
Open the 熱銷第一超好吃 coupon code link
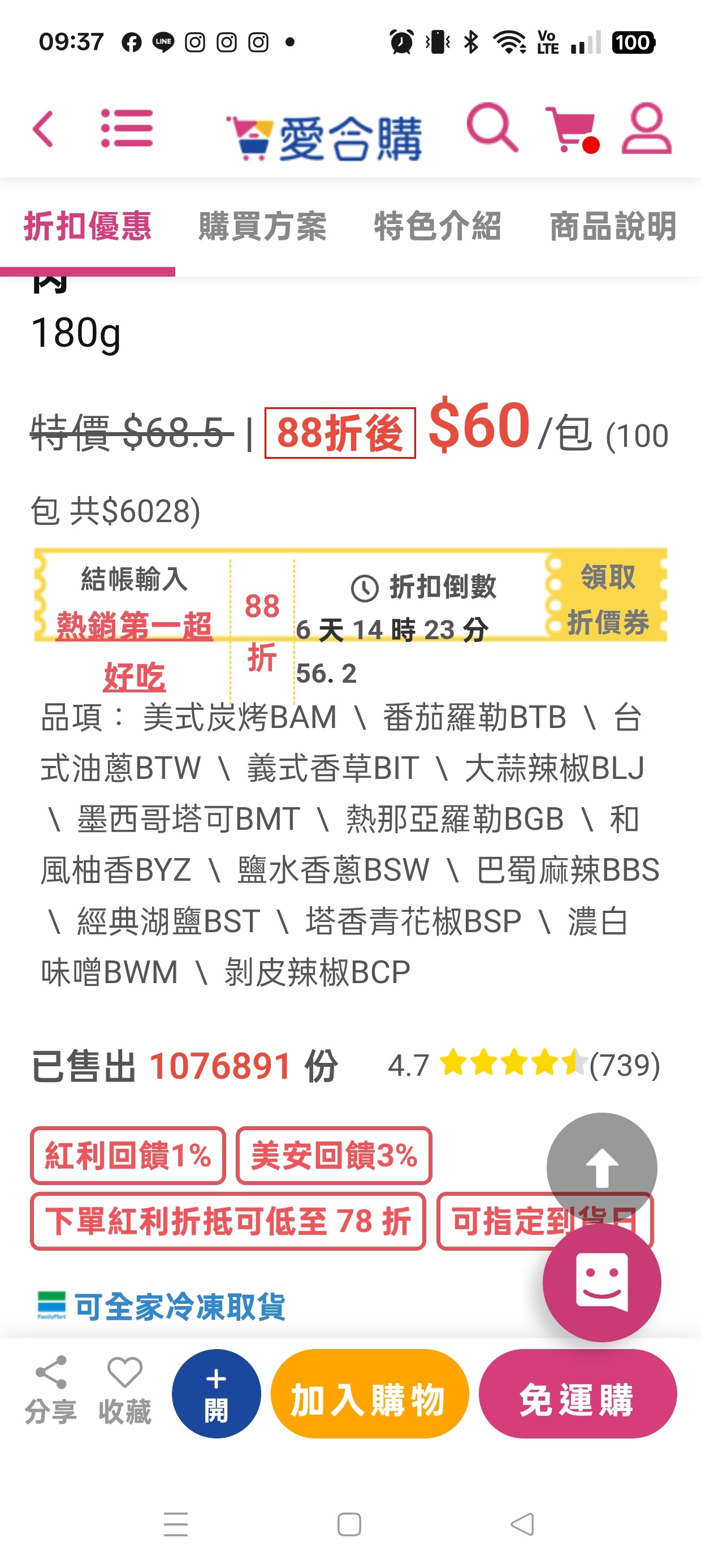[x=134, y=650]
